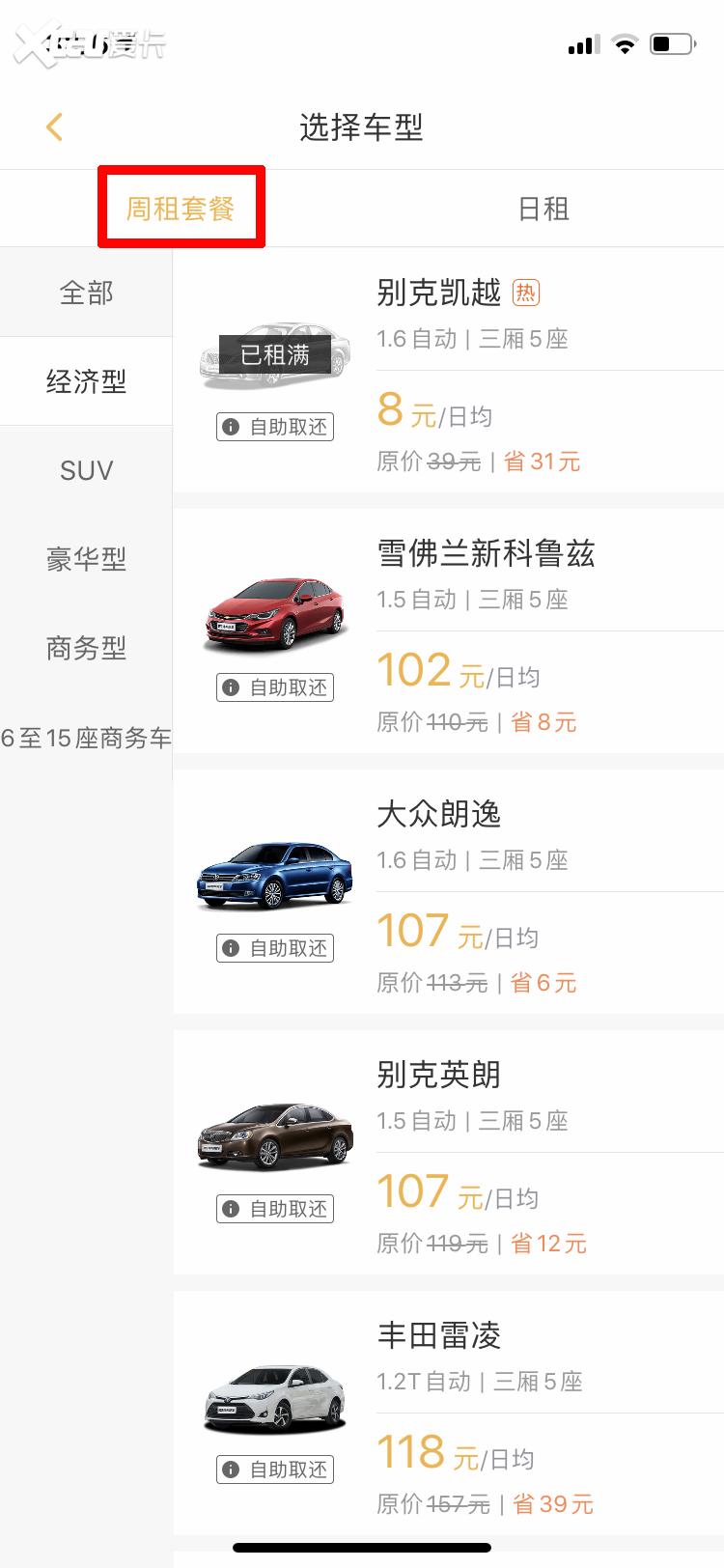Tap the info icon on the 雪佛兰新科鲁兹 card
The height and width of the screenshot is (1568, 724).
pos(232,687)
